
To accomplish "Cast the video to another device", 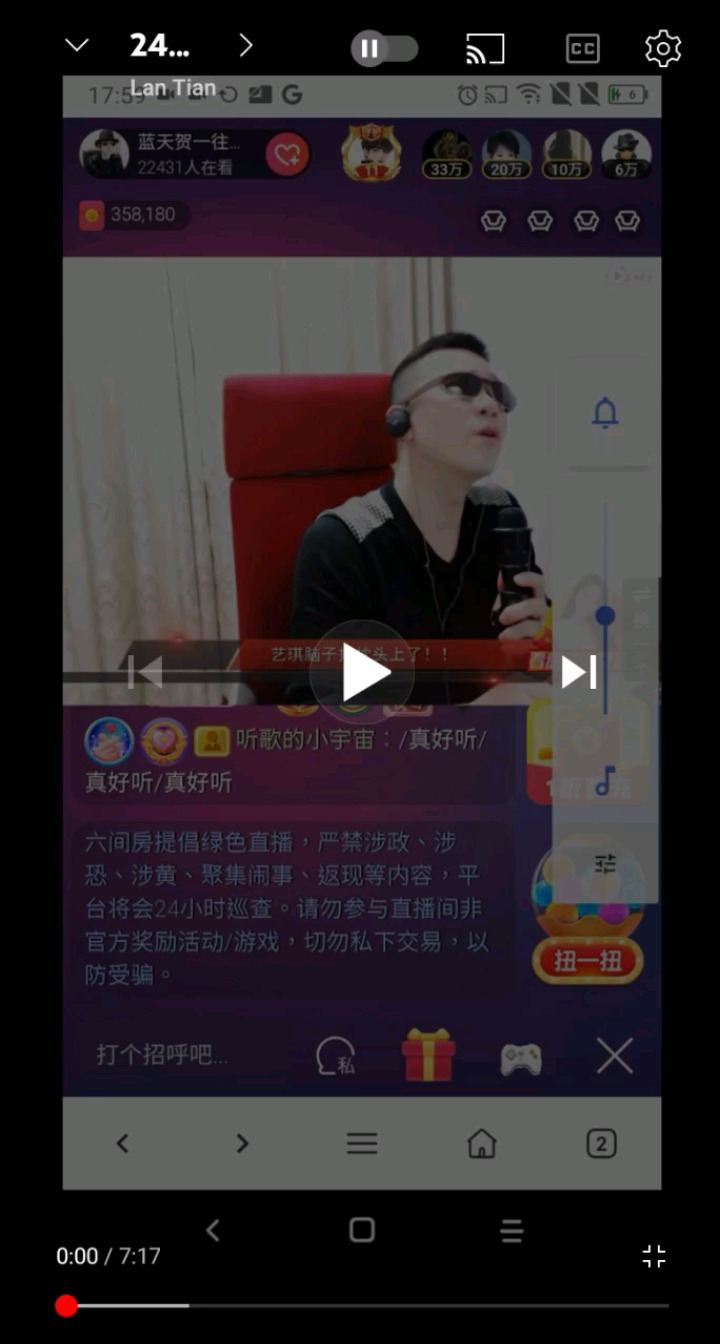I will [x=485, y=48].
